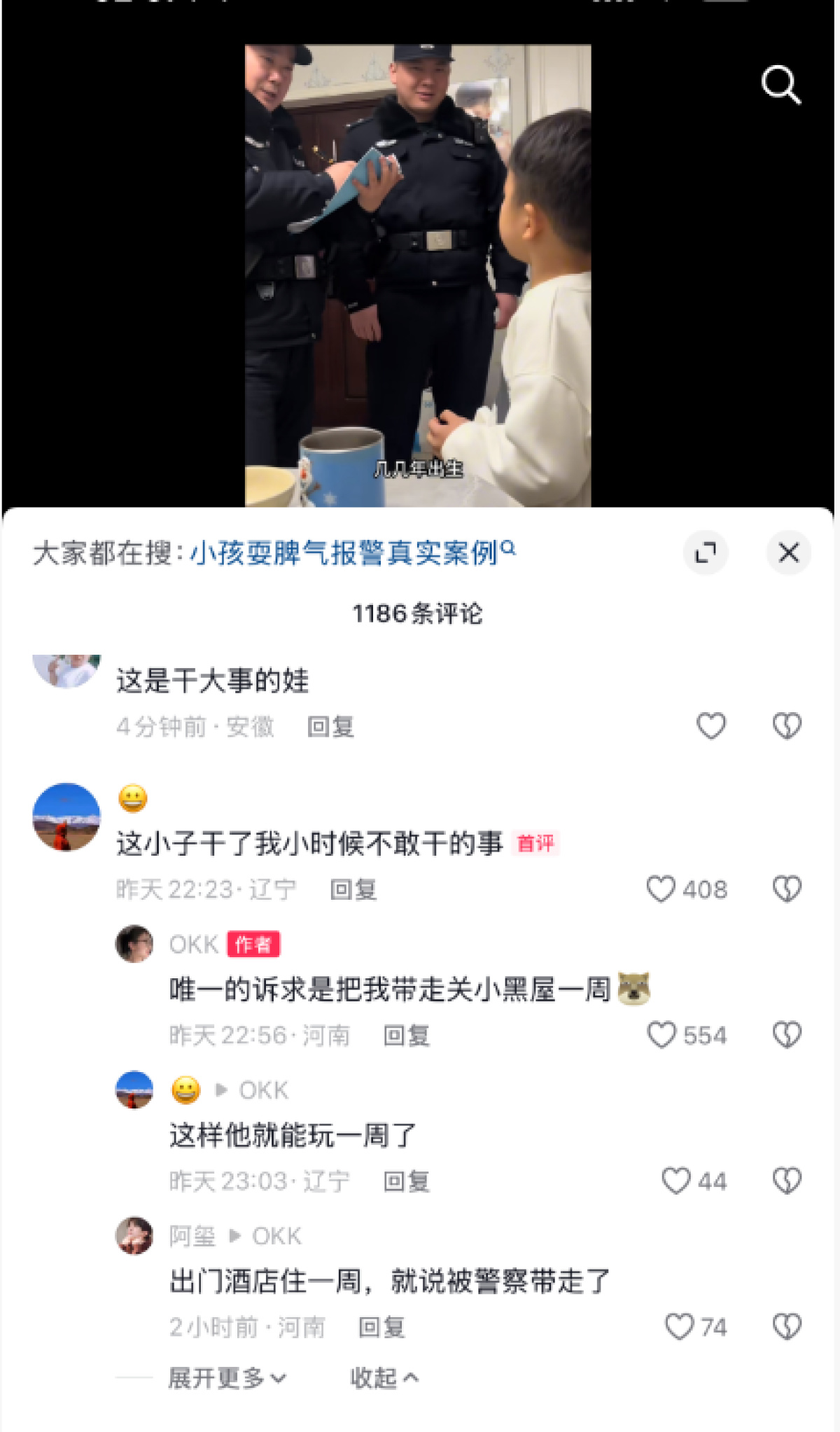
Task: Like the comment 这是干大事的娃
Action: (x=711, y=726)
